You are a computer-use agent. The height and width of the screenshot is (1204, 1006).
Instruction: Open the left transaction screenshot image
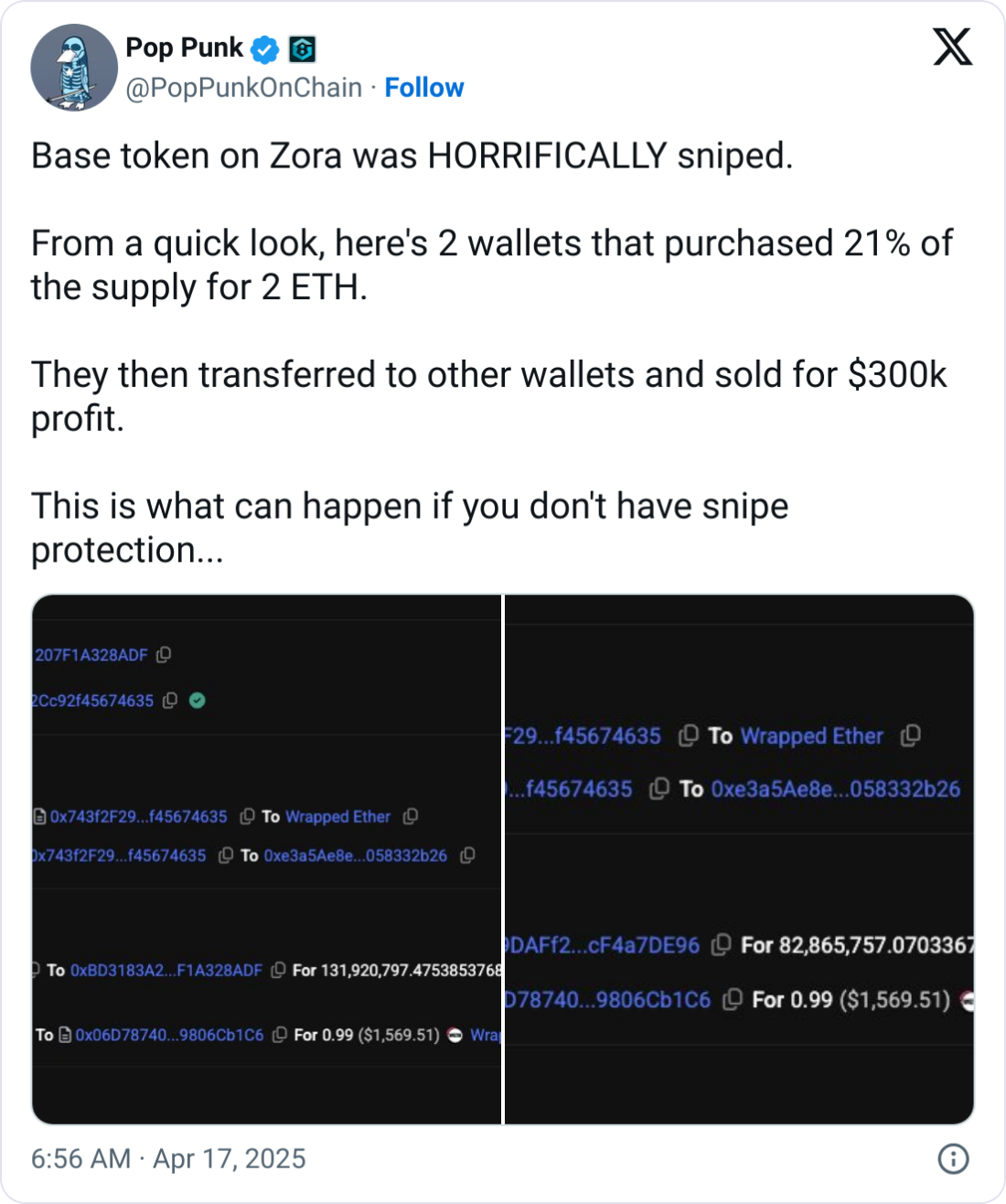[x=266, y=859]
